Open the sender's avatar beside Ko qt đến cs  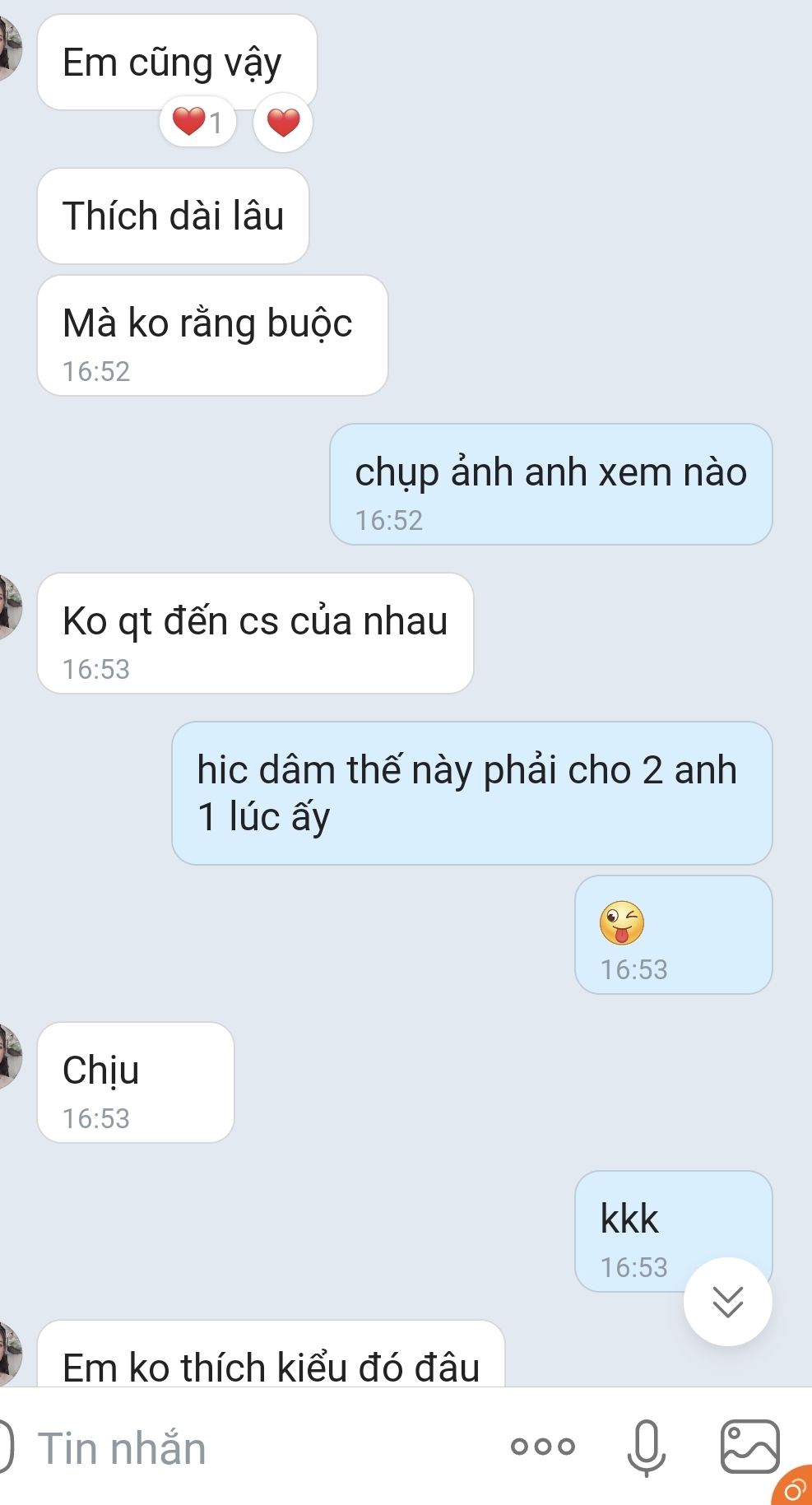click(7, 608)
